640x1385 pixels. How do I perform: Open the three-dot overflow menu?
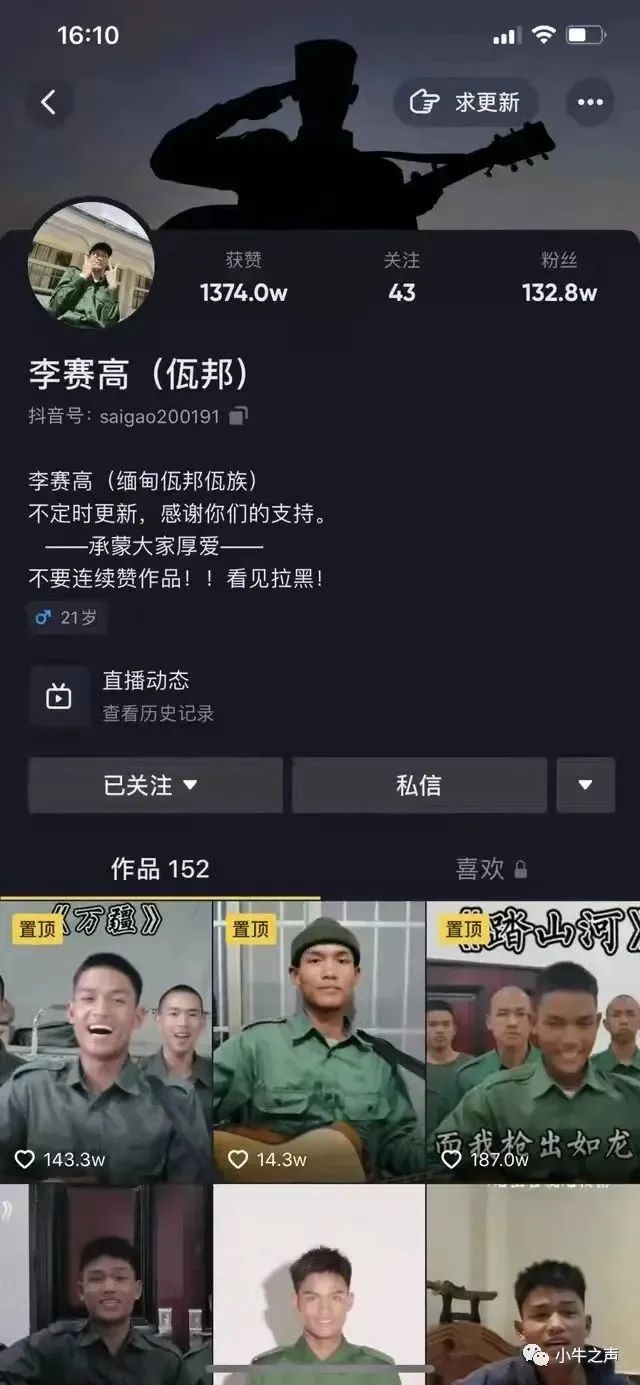coord(590,102)
